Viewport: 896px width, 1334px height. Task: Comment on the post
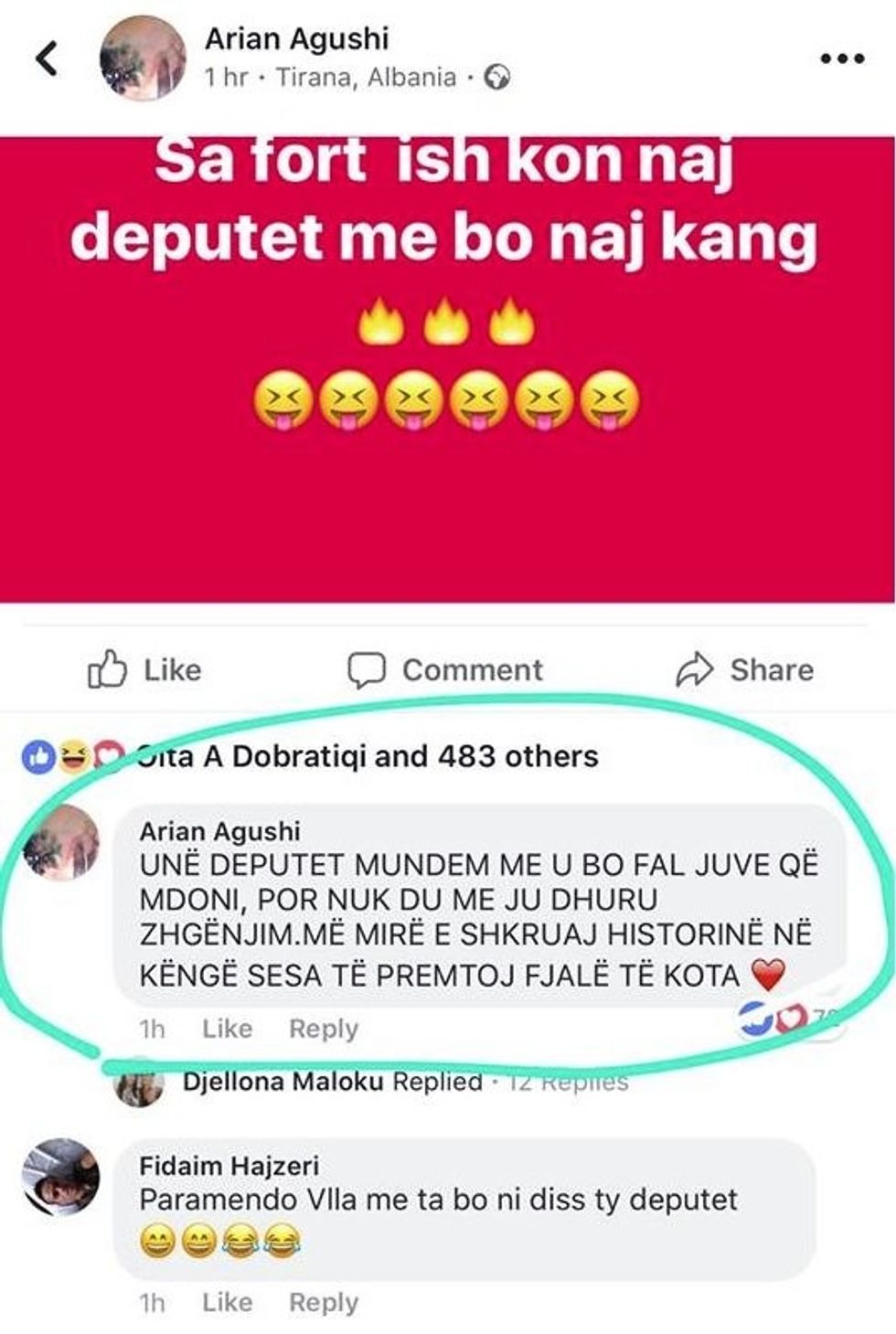[x=445, y=670]
